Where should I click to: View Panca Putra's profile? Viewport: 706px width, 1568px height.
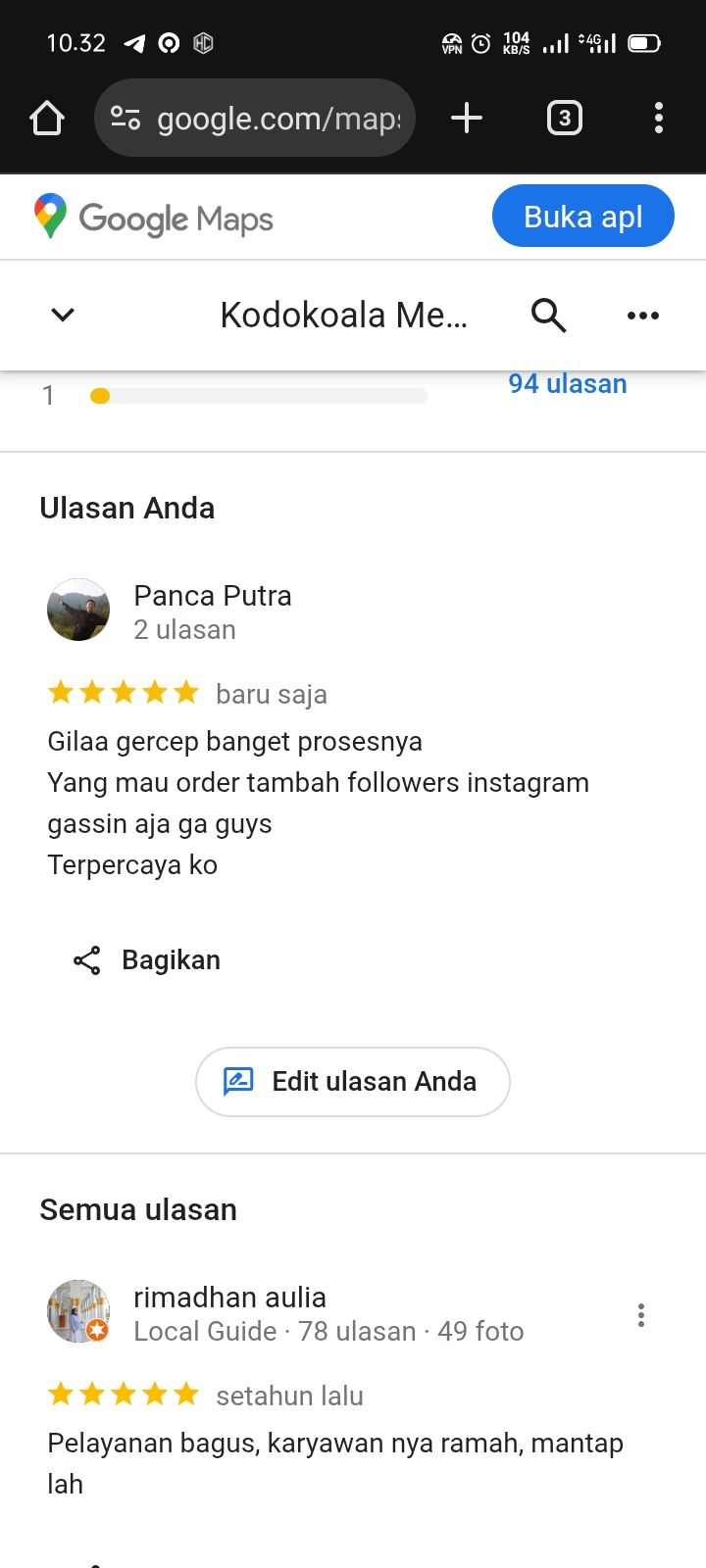click(x=213, y=596)
